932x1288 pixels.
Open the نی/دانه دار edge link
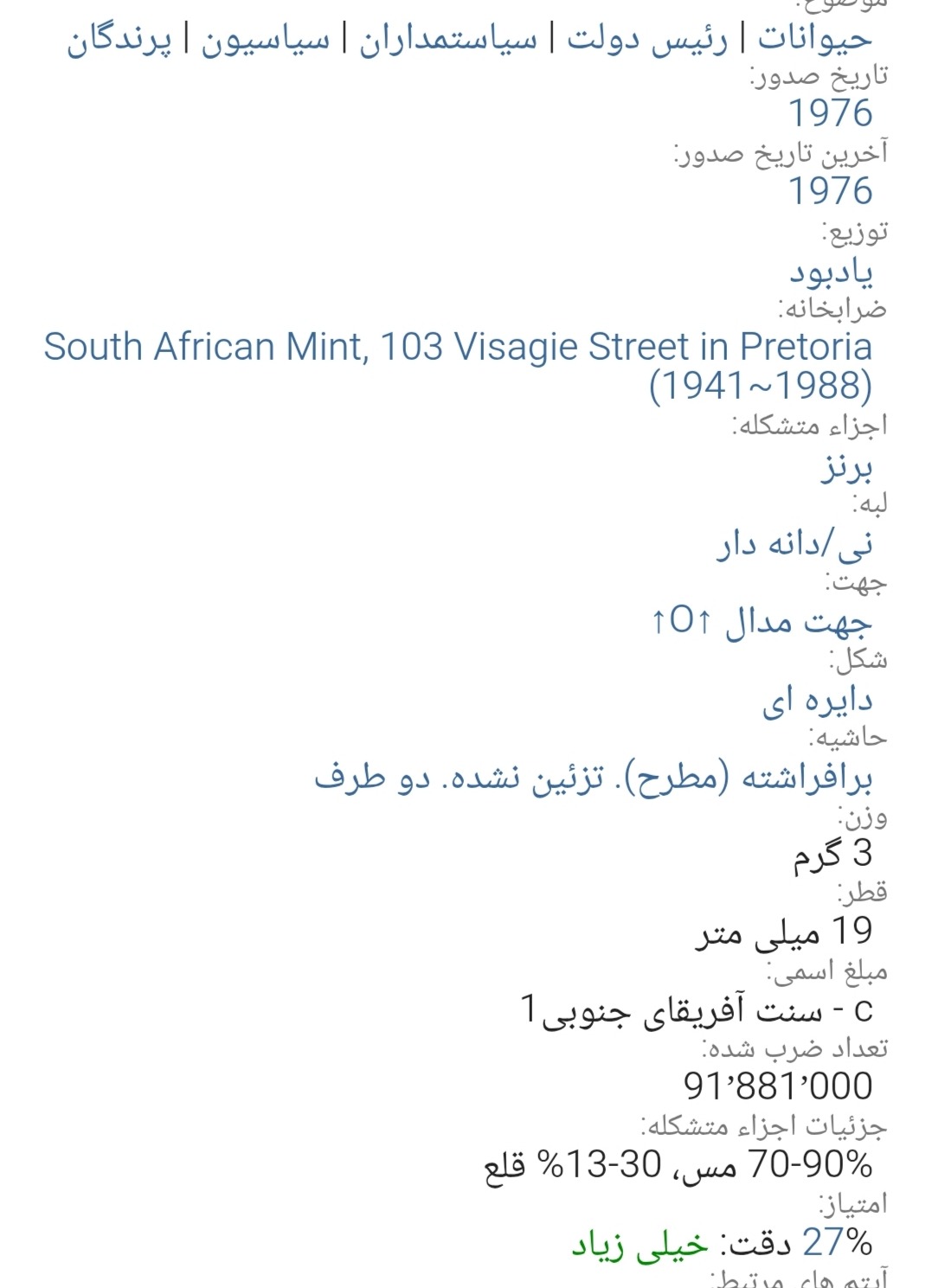[794, 543]
